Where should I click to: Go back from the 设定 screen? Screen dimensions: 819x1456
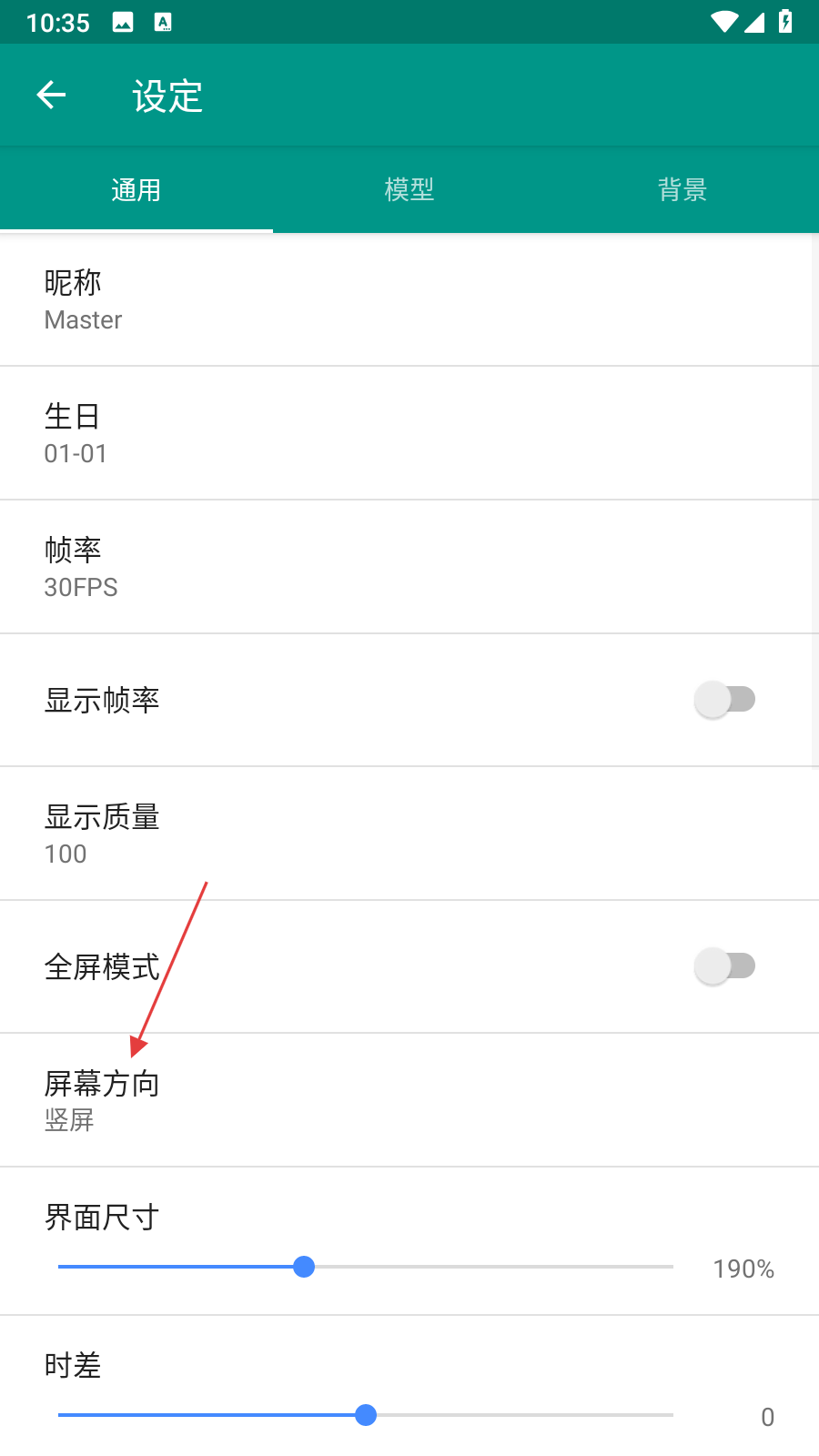tap(52, 95)
